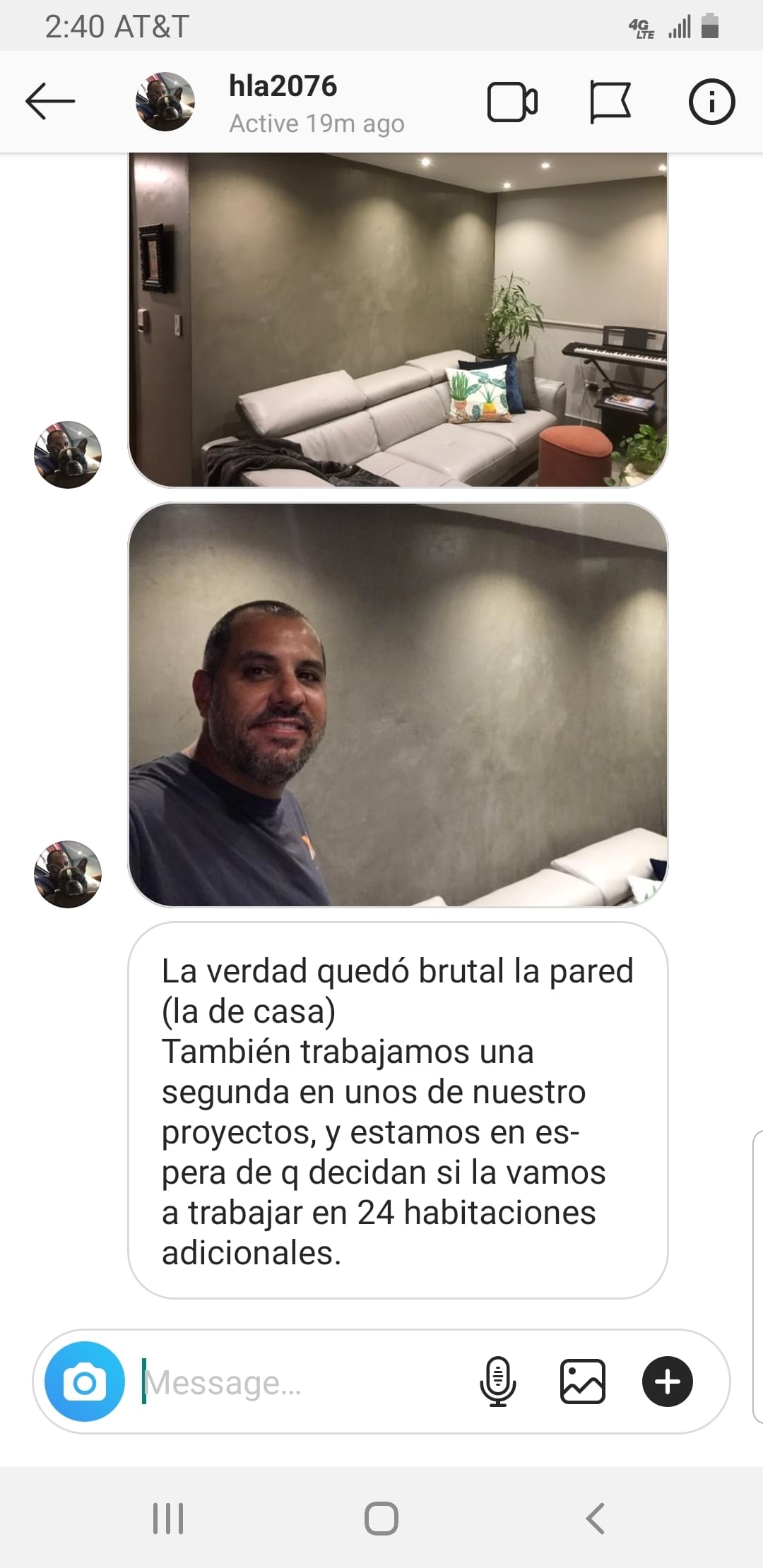
Task: View the selfie photo message
Action: pos(398,704)
